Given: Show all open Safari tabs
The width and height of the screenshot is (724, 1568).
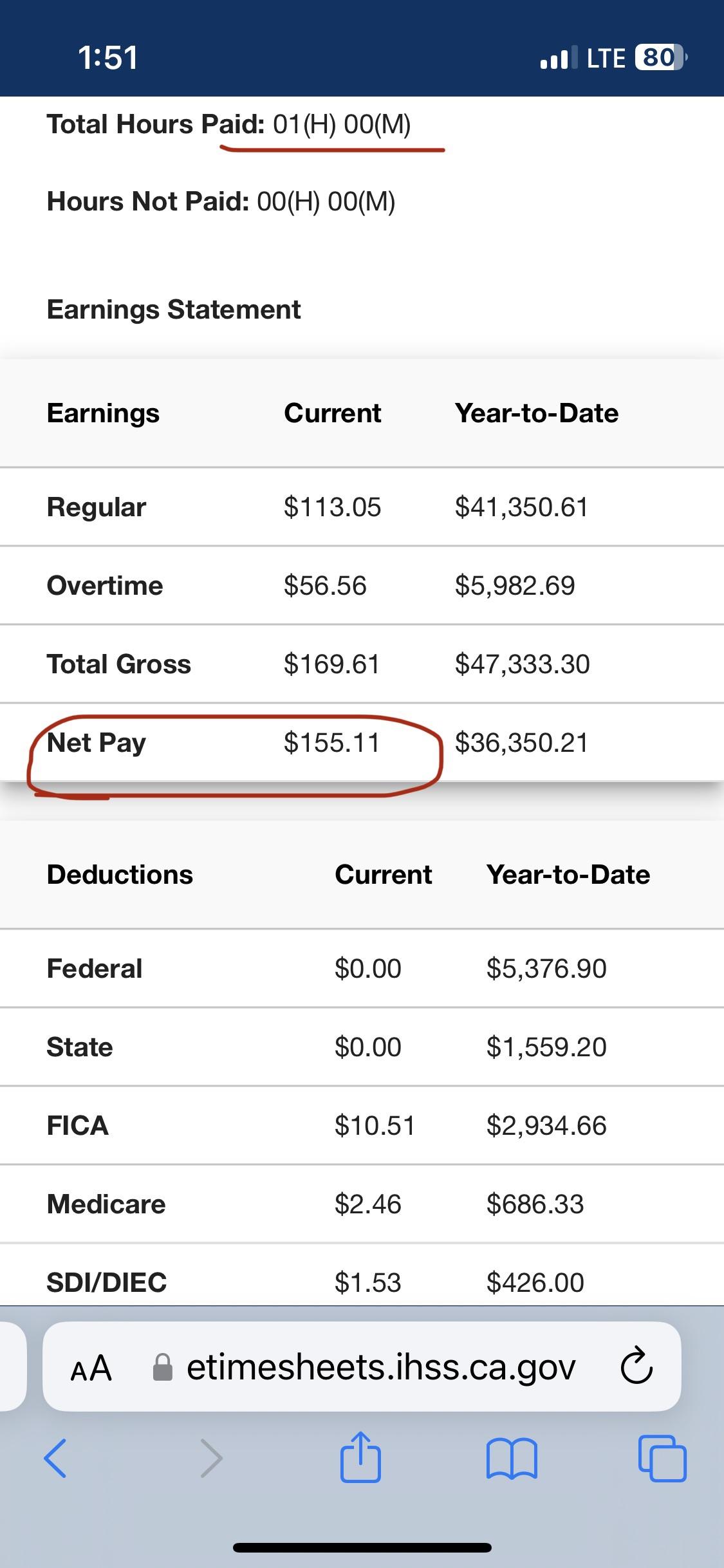Looking at the screenshot, I should point(662,1459).
